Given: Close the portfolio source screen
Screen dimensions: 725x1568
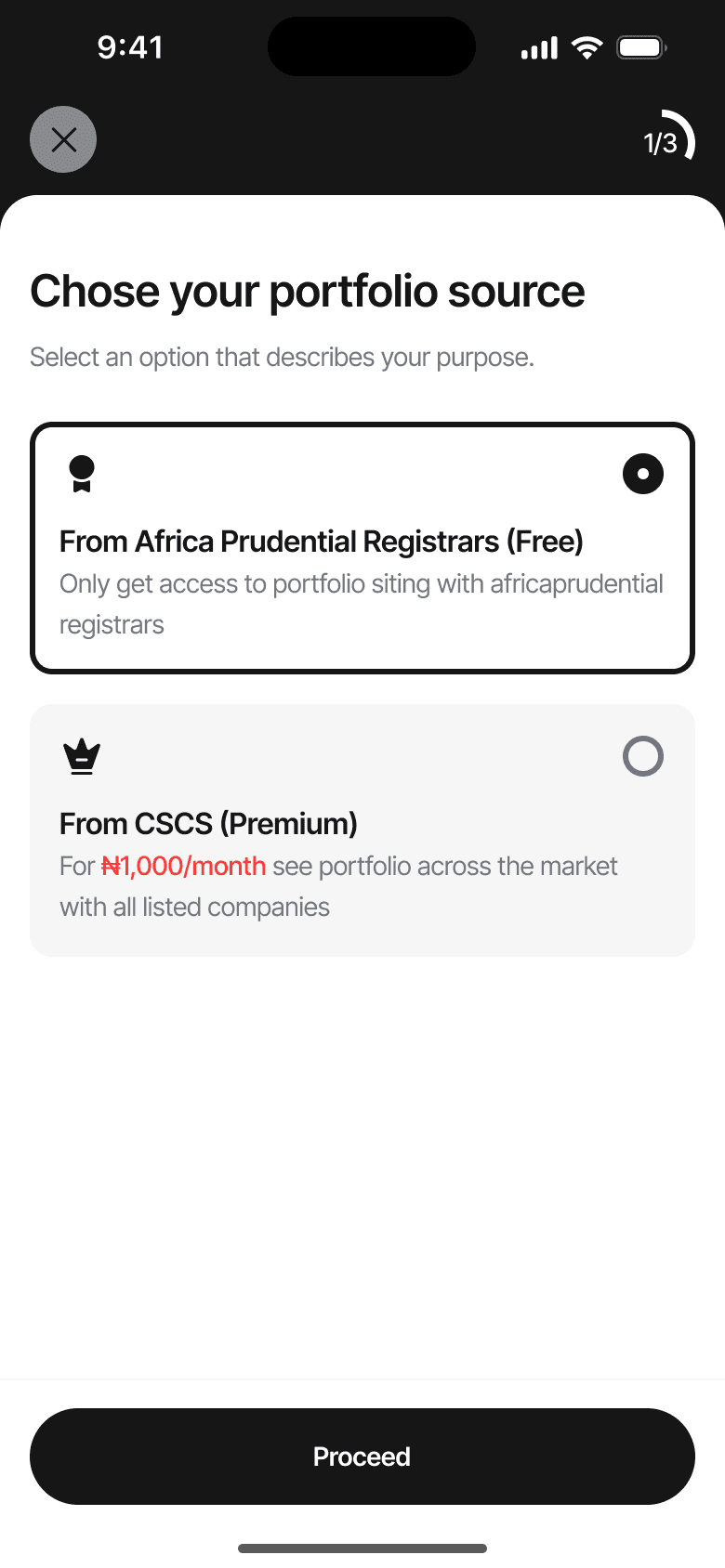Looking at the screenshot, I should click(63, 139).
